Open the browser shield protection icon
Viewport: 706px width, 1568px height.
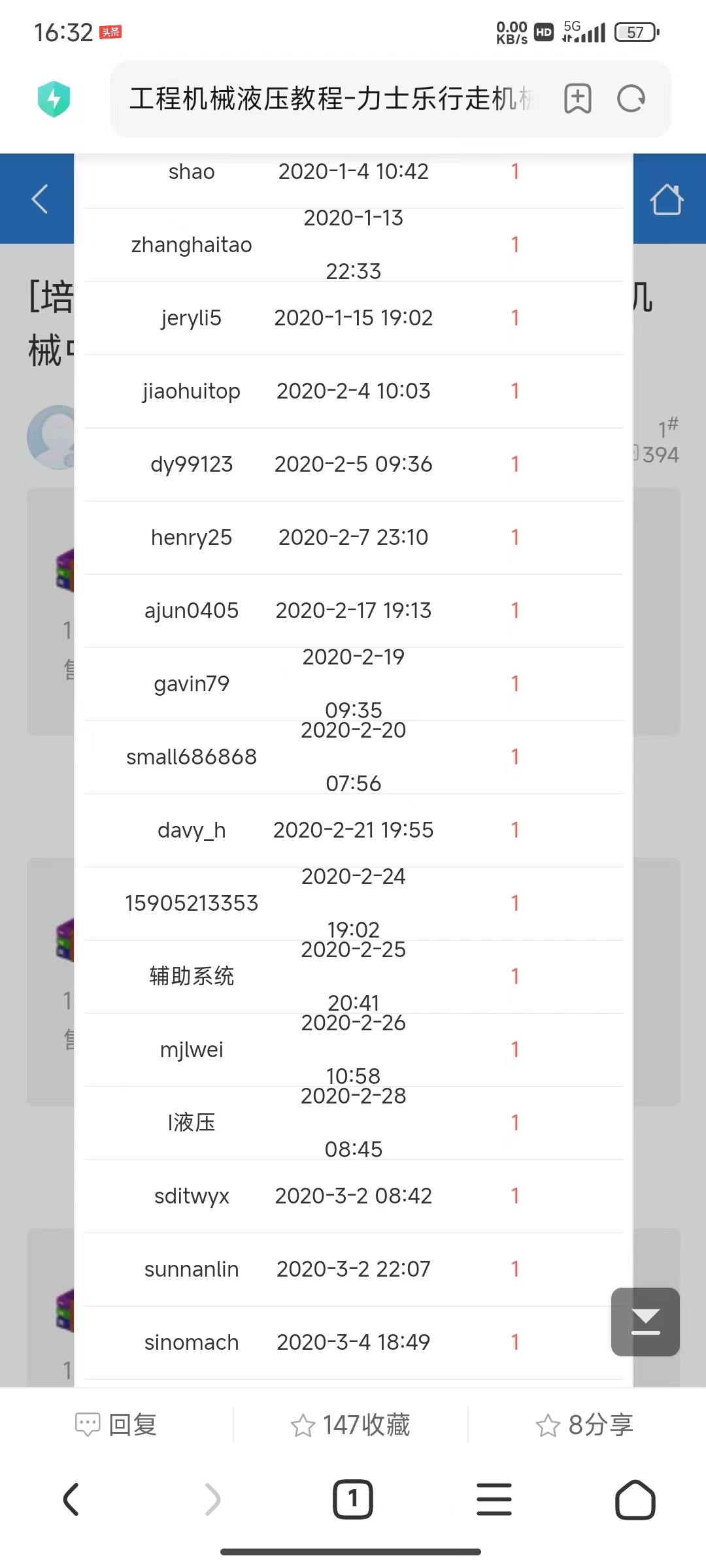pos(54,99)
